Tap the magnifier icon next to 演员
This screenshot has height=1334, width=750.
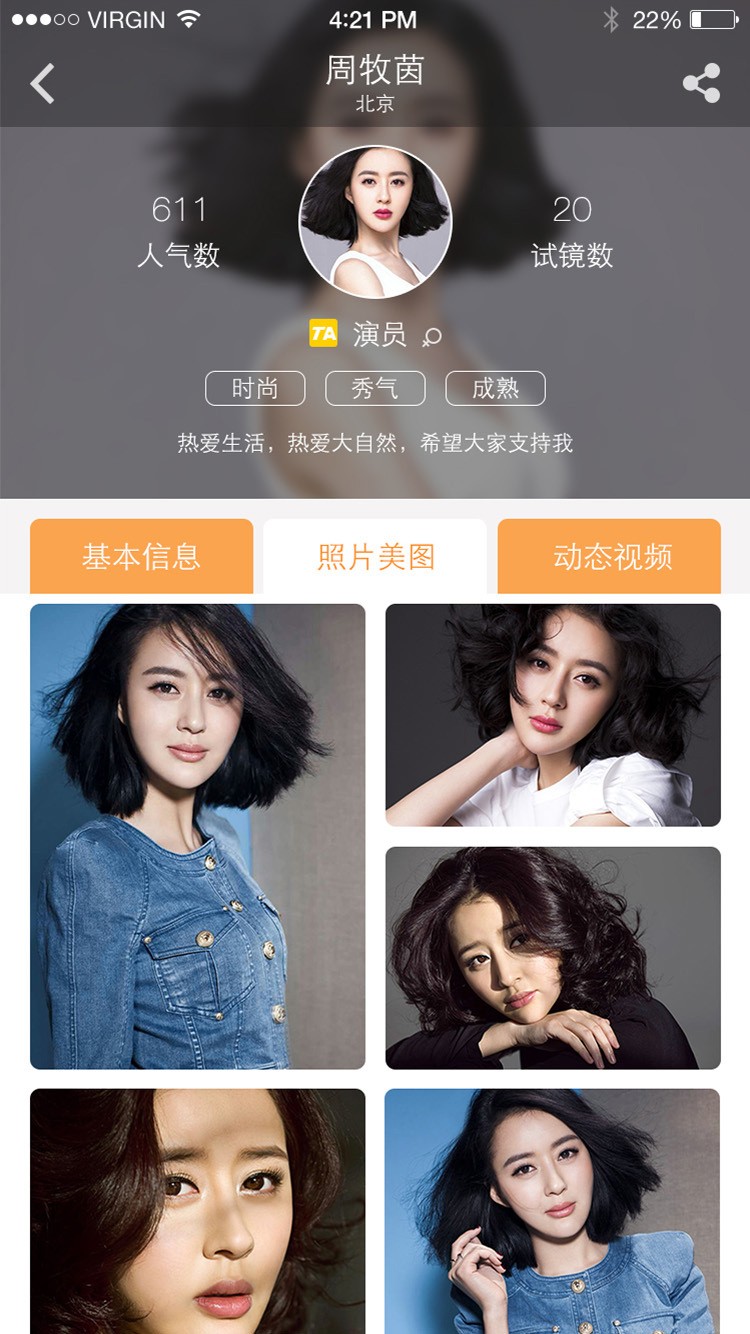[x=432, y=338]
